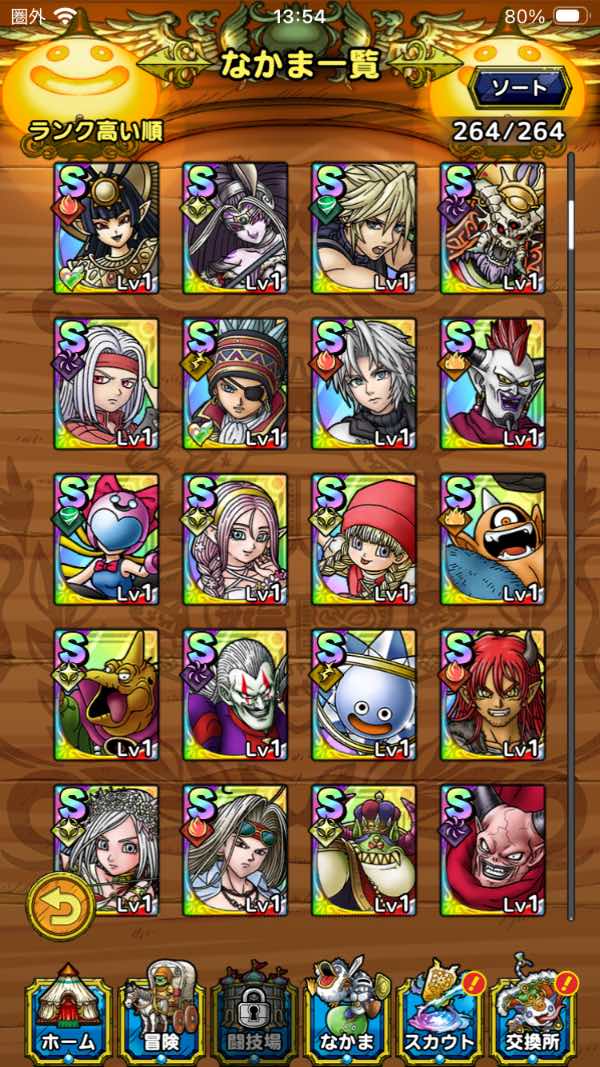Screen dimensions: 600x1067
Task: Open the crowned green toad king card
Action: (x=364, y=851)
